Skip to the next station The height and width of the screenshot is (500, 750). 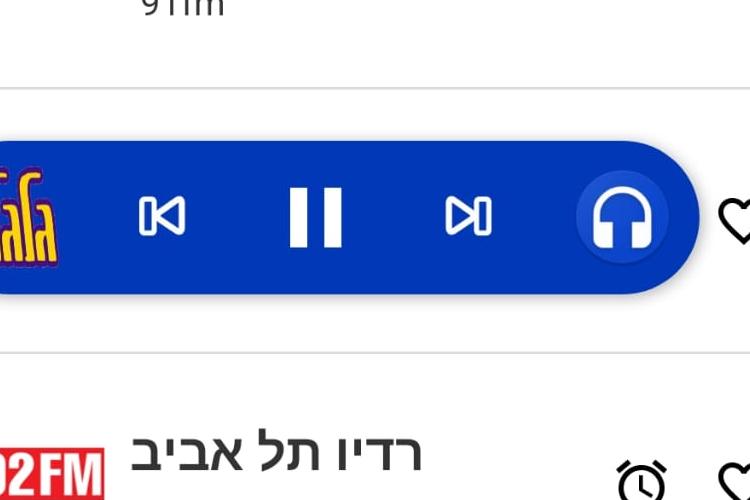click(468, 216)
